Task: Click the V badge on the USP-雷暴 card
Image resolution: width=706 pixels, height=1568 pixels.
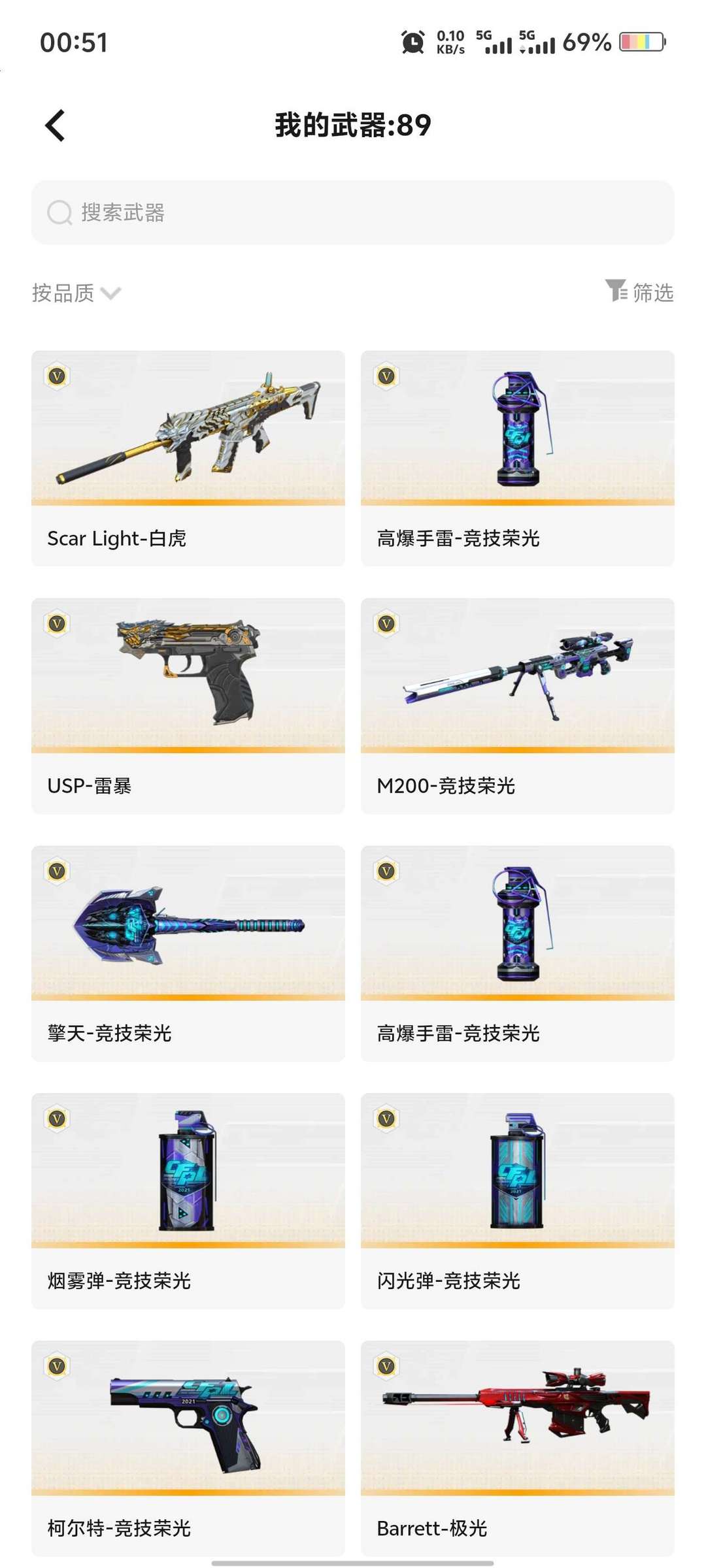Action: tap(56, 625)
